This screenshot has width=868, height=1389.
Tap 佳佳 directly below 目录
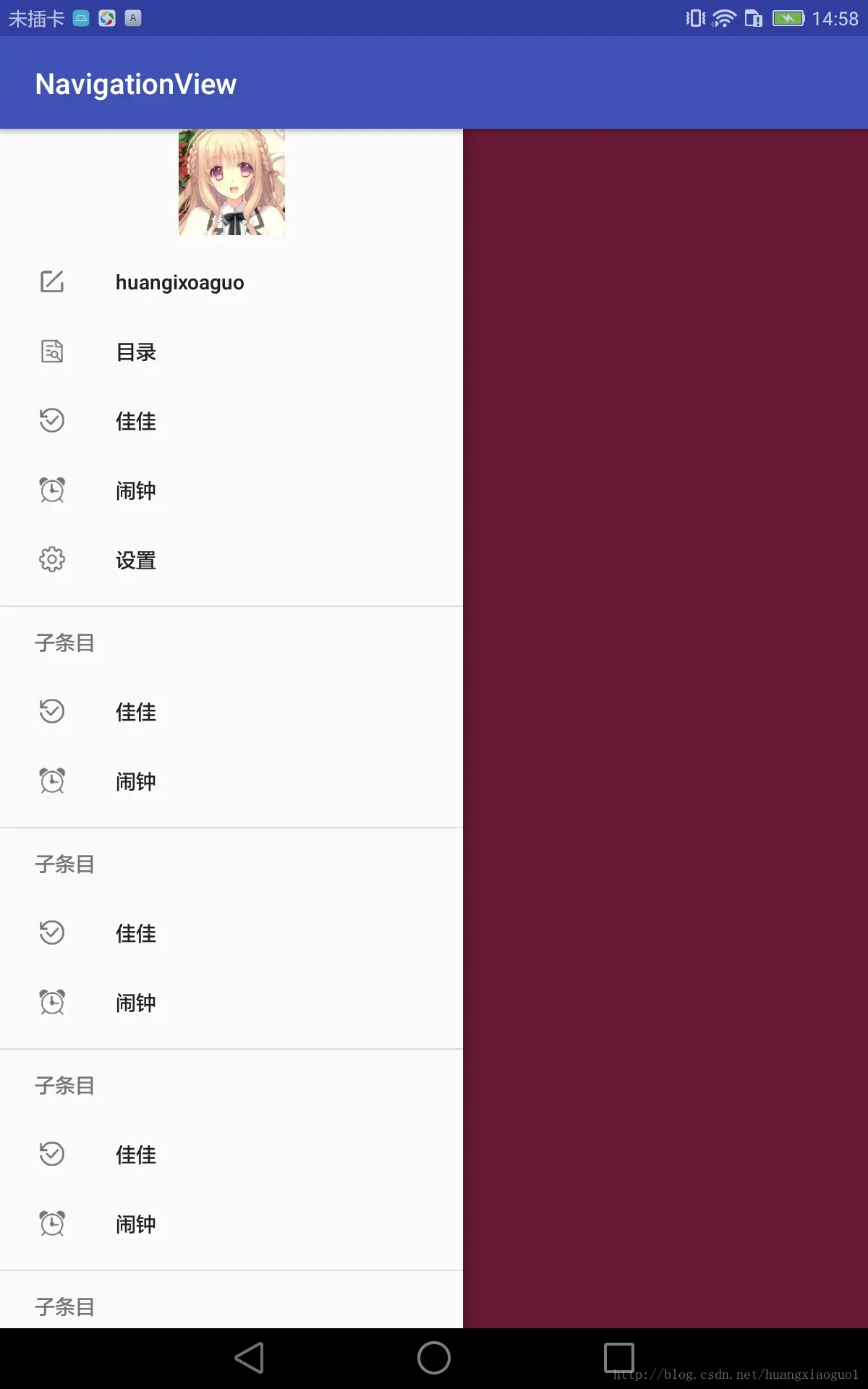[x=231, y=421]
